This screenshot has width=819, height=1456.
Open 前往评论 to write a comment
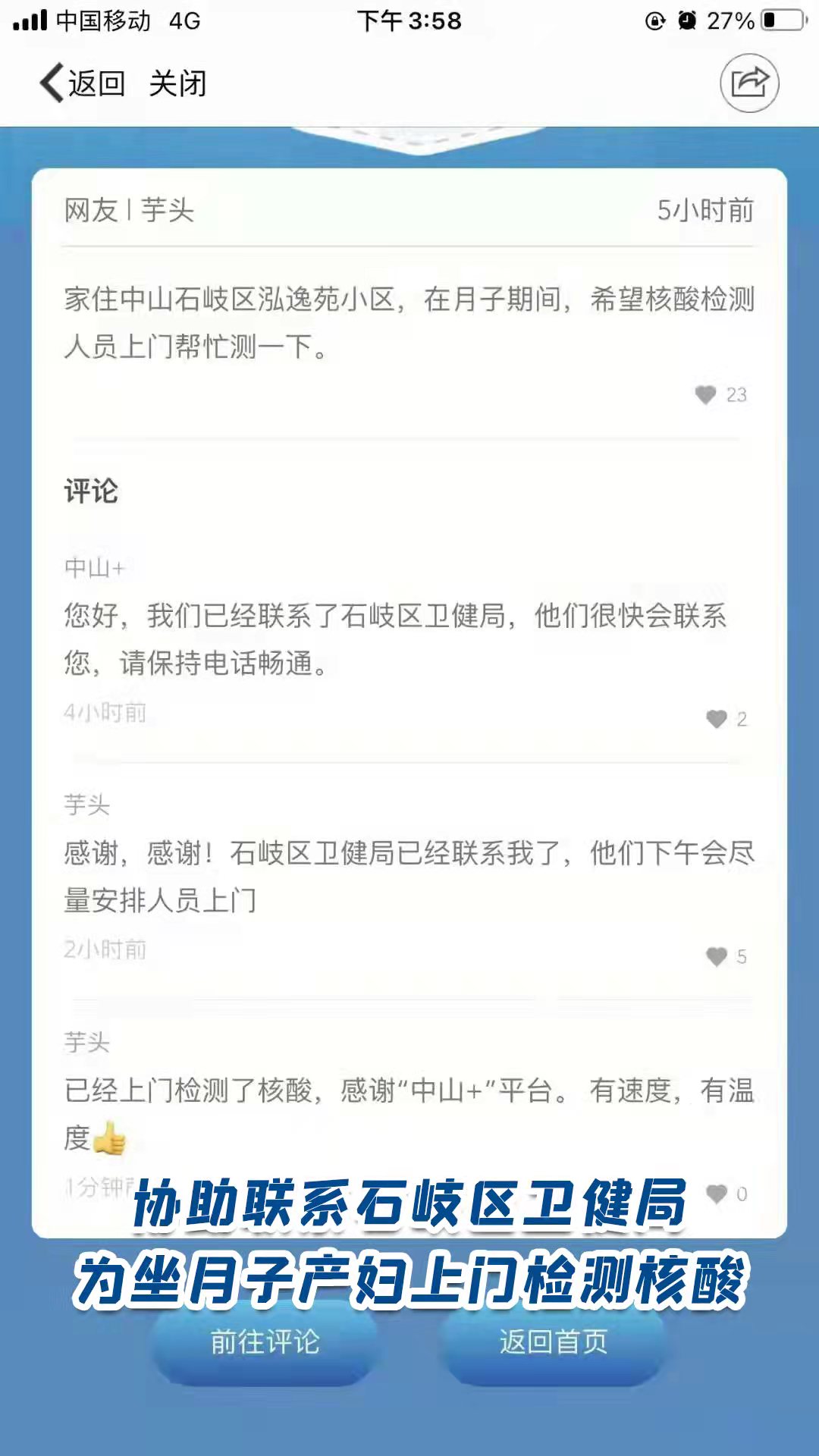(x=265, y=1342)
